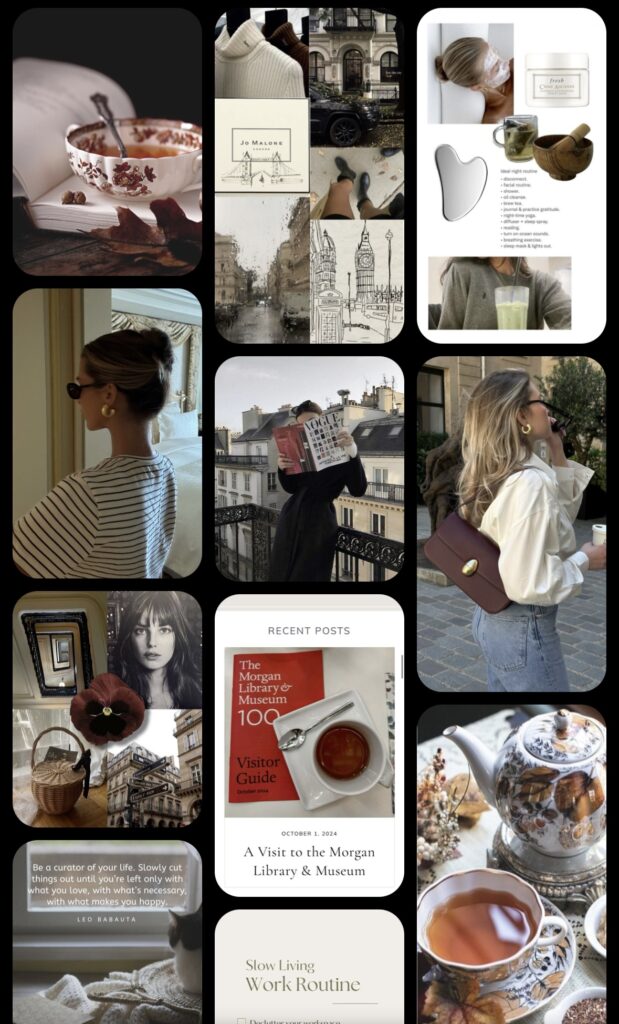The image size is (619, 1024).
Task: Open the woman in striped shirt pin
Action: 107,433
